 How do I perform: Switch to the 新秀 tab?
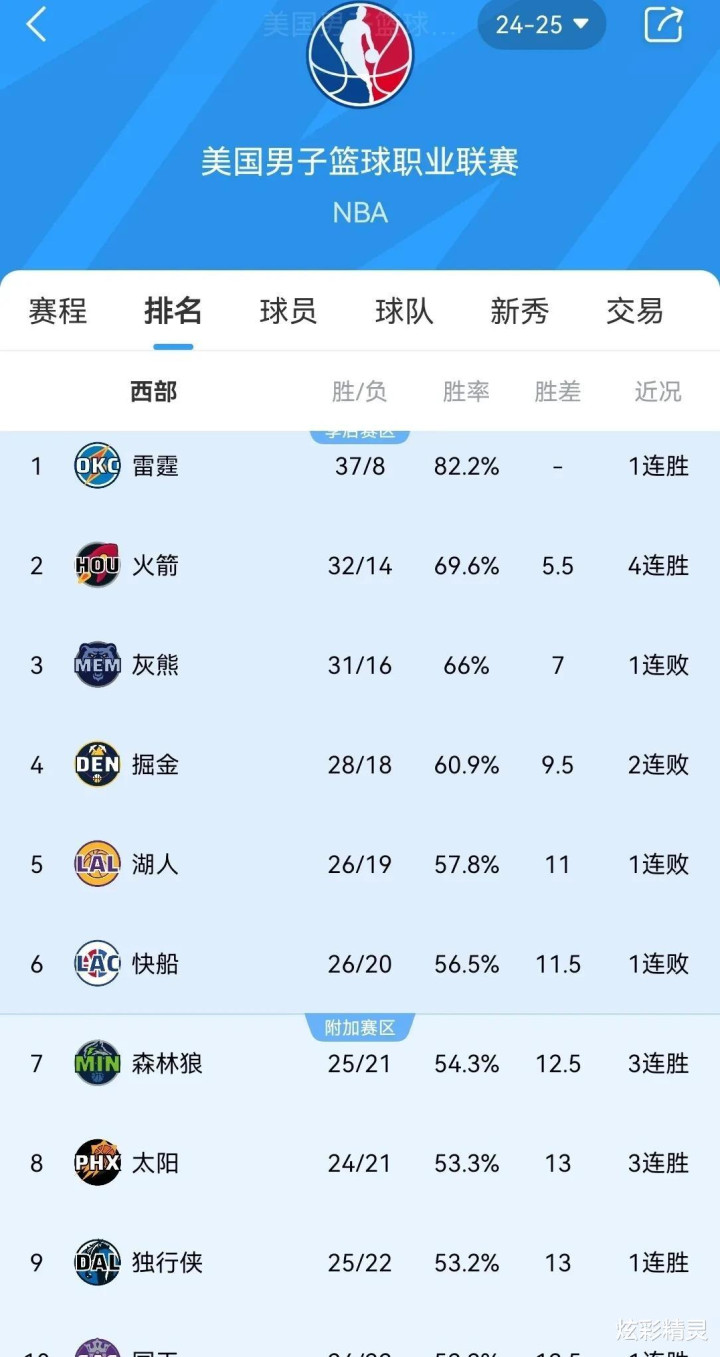(x=519, y=311)
